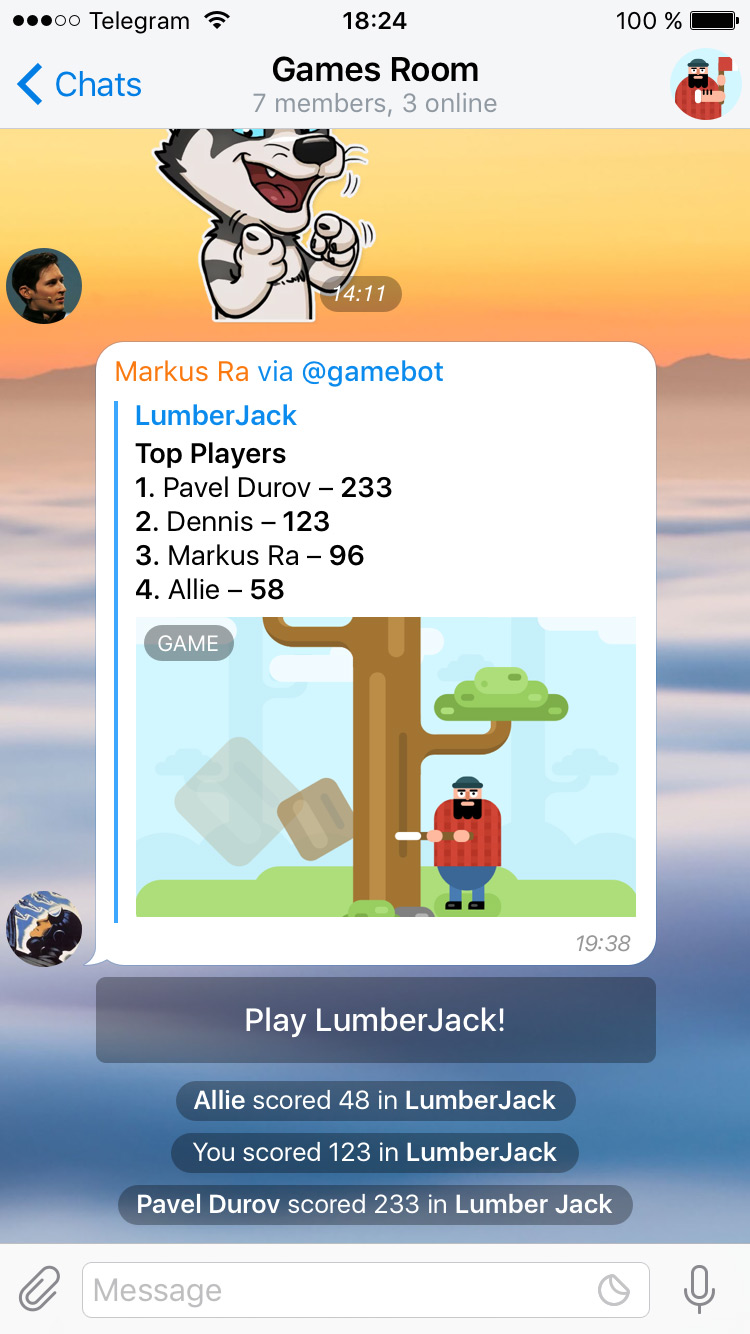
Task: Open Pavel Durov's profile avatar
Action: point(44,286)
